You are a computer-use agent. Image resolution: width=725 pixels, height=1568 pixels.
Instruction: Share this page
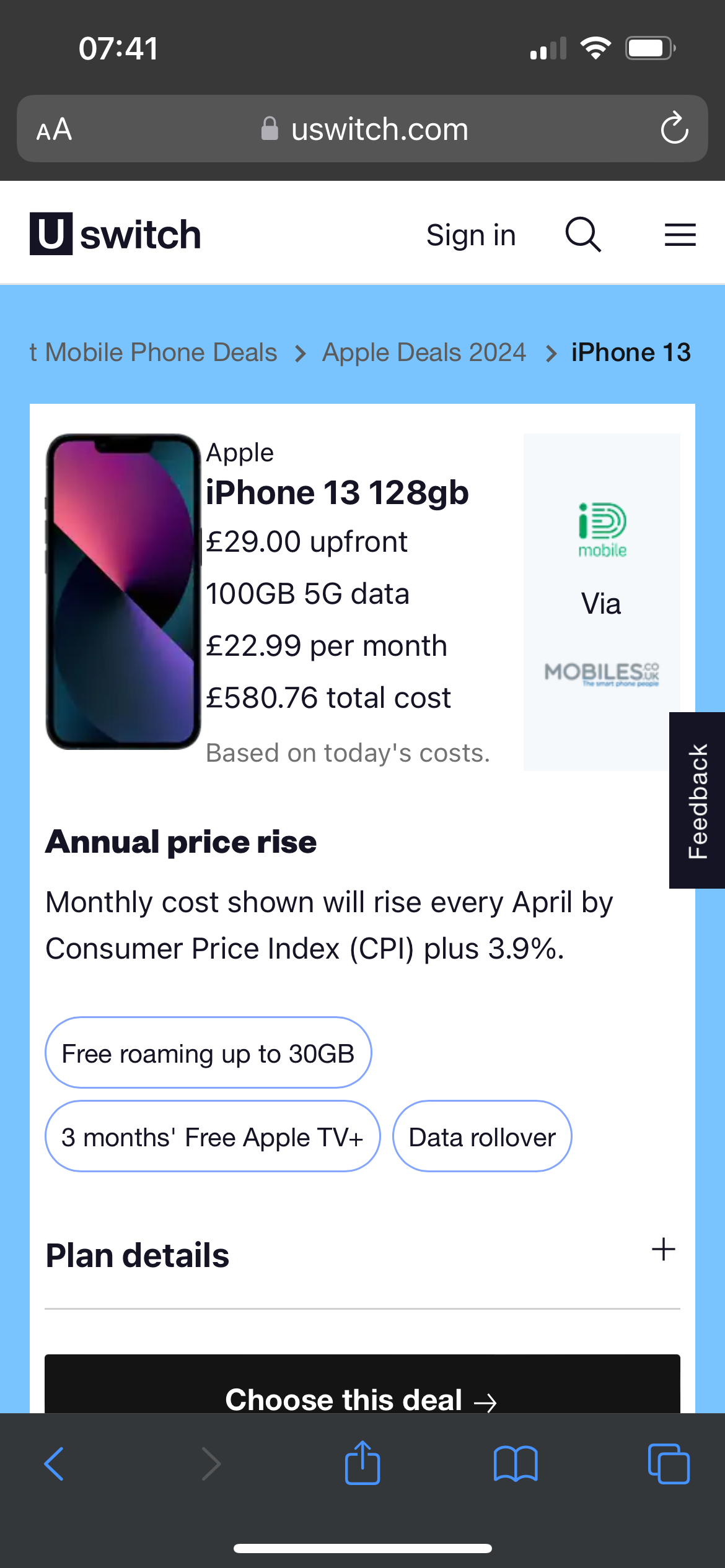coord(362,1463)
